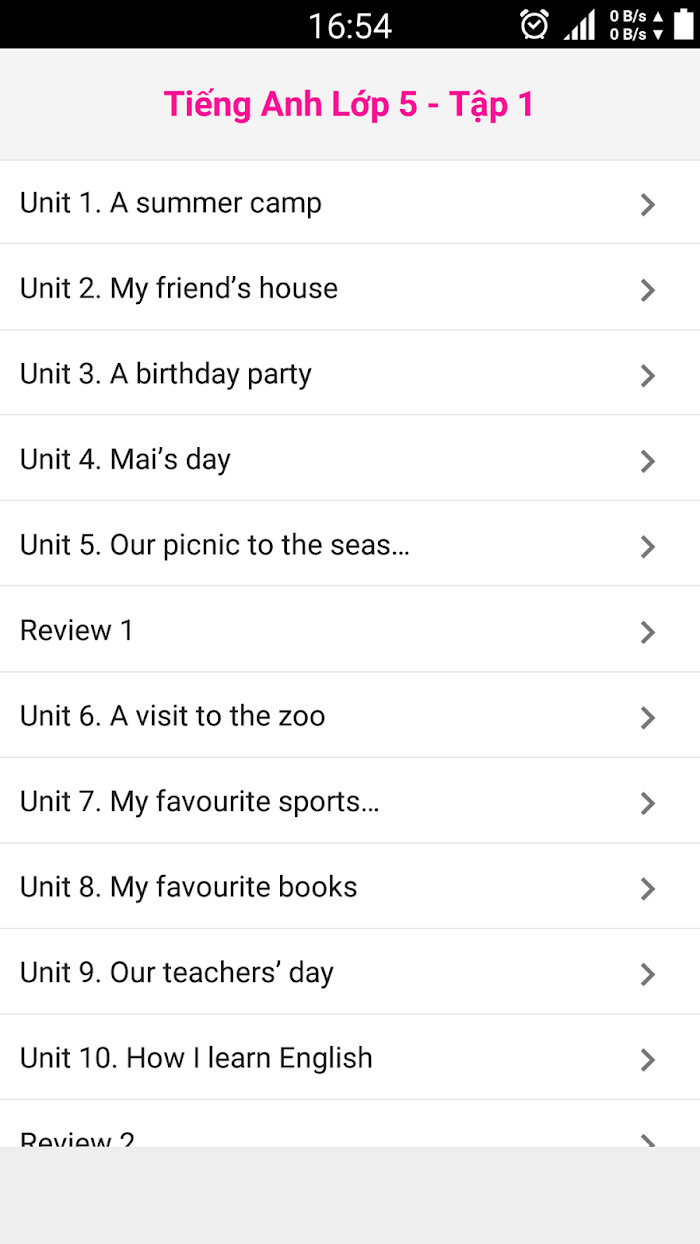
Task: Open Unit 7. My favourite sports
Action: click(350, 800)
